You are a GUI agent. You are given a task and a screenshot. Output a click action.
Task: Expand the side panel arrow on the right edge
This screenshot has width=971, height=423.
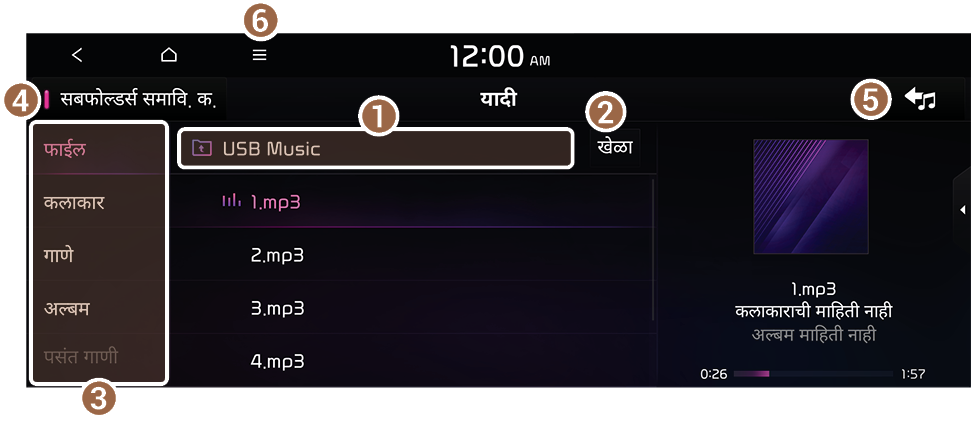click(962, 209)
